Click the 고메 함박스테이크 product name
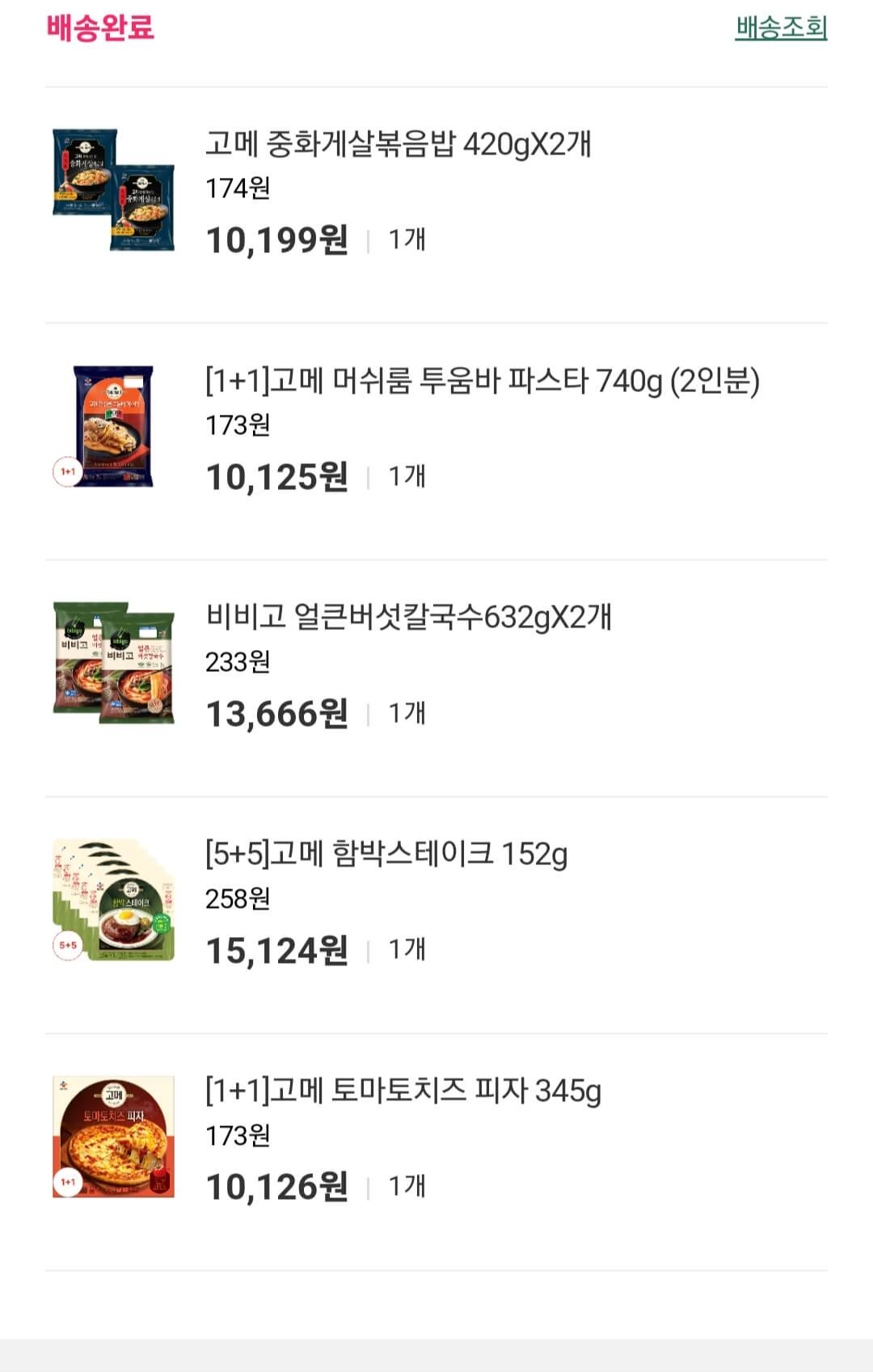Viewport: 873px width, 1372px height. pos(386,855)
